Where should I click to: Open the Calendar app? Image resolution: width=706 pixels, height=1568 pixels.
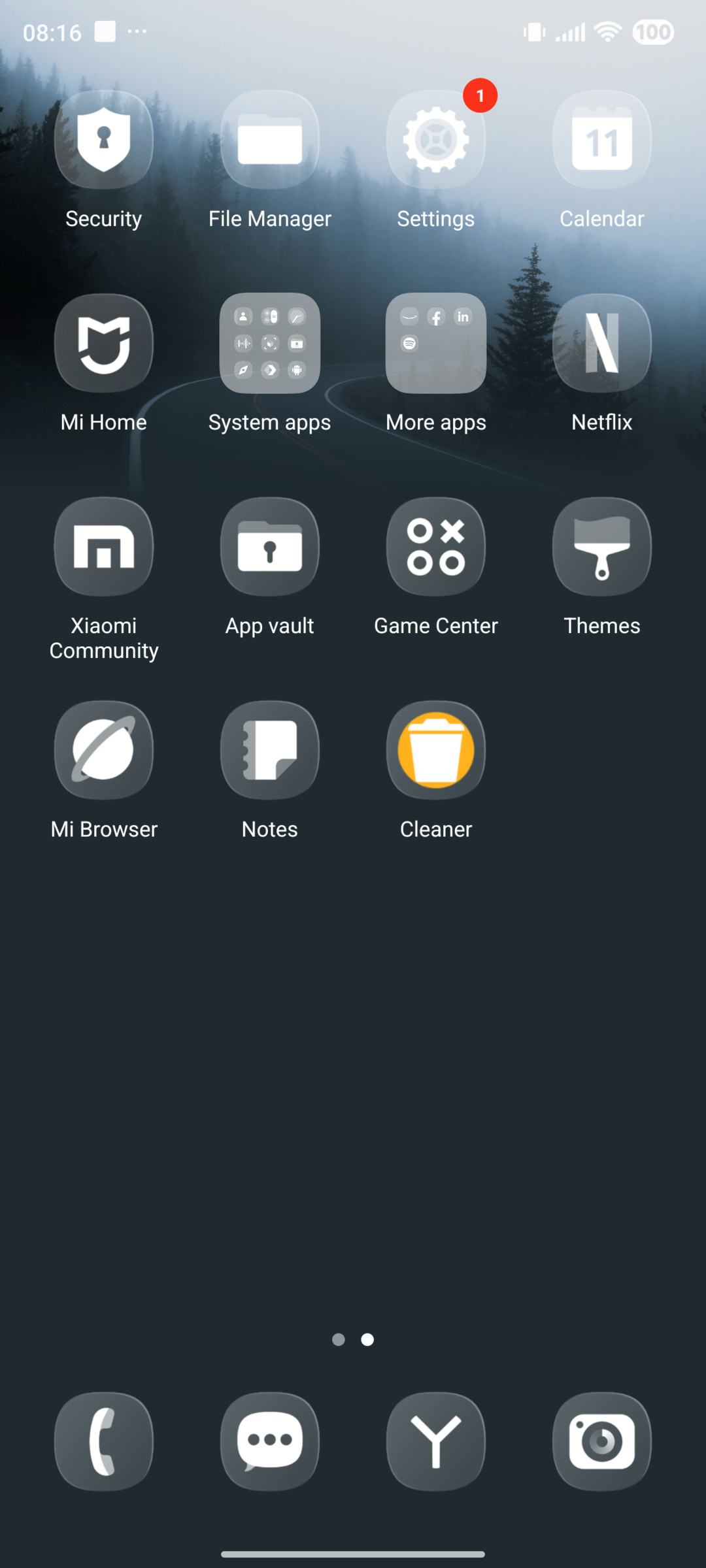point(601,140)
